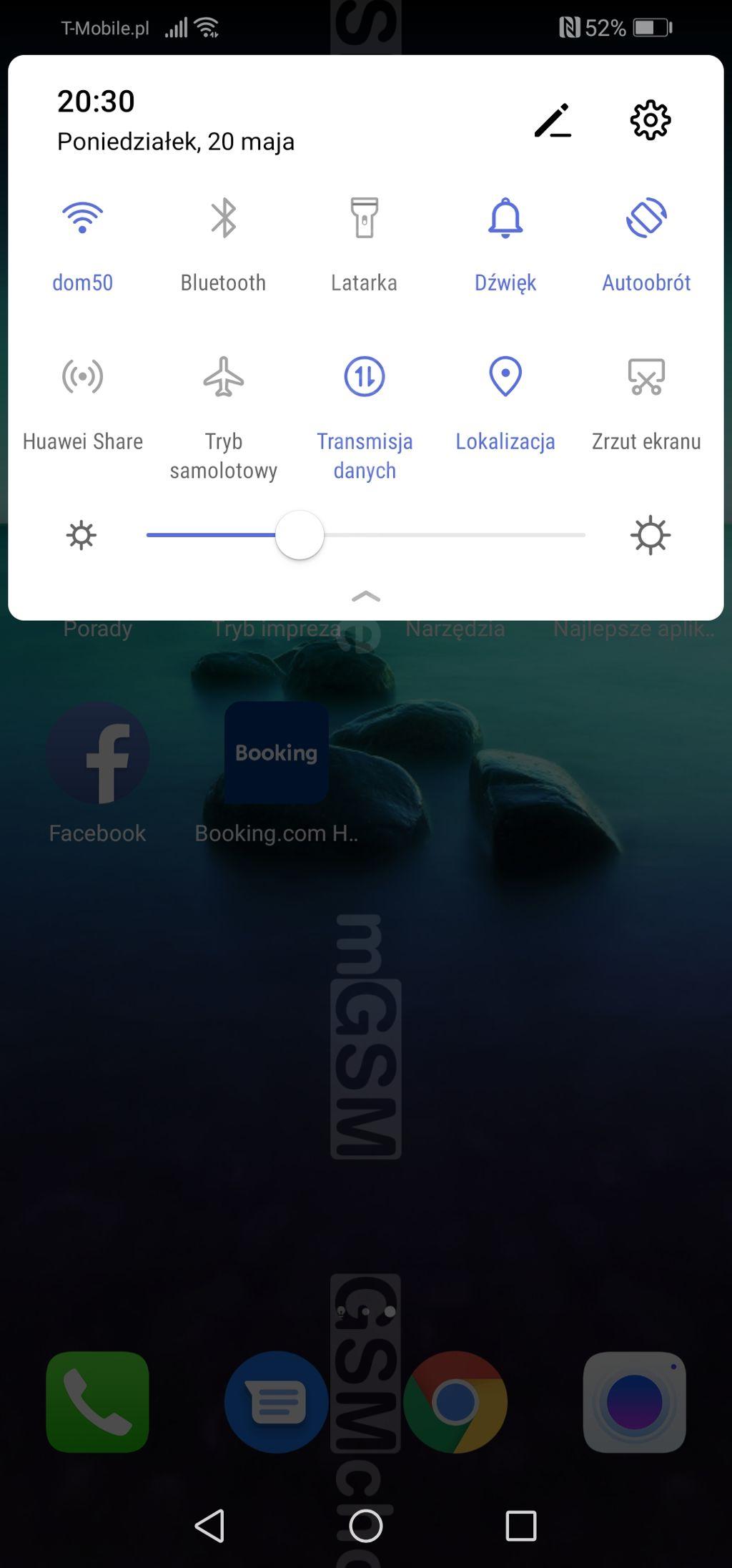Tap the system back button

pyautogui.click(x=210, y=1526)
